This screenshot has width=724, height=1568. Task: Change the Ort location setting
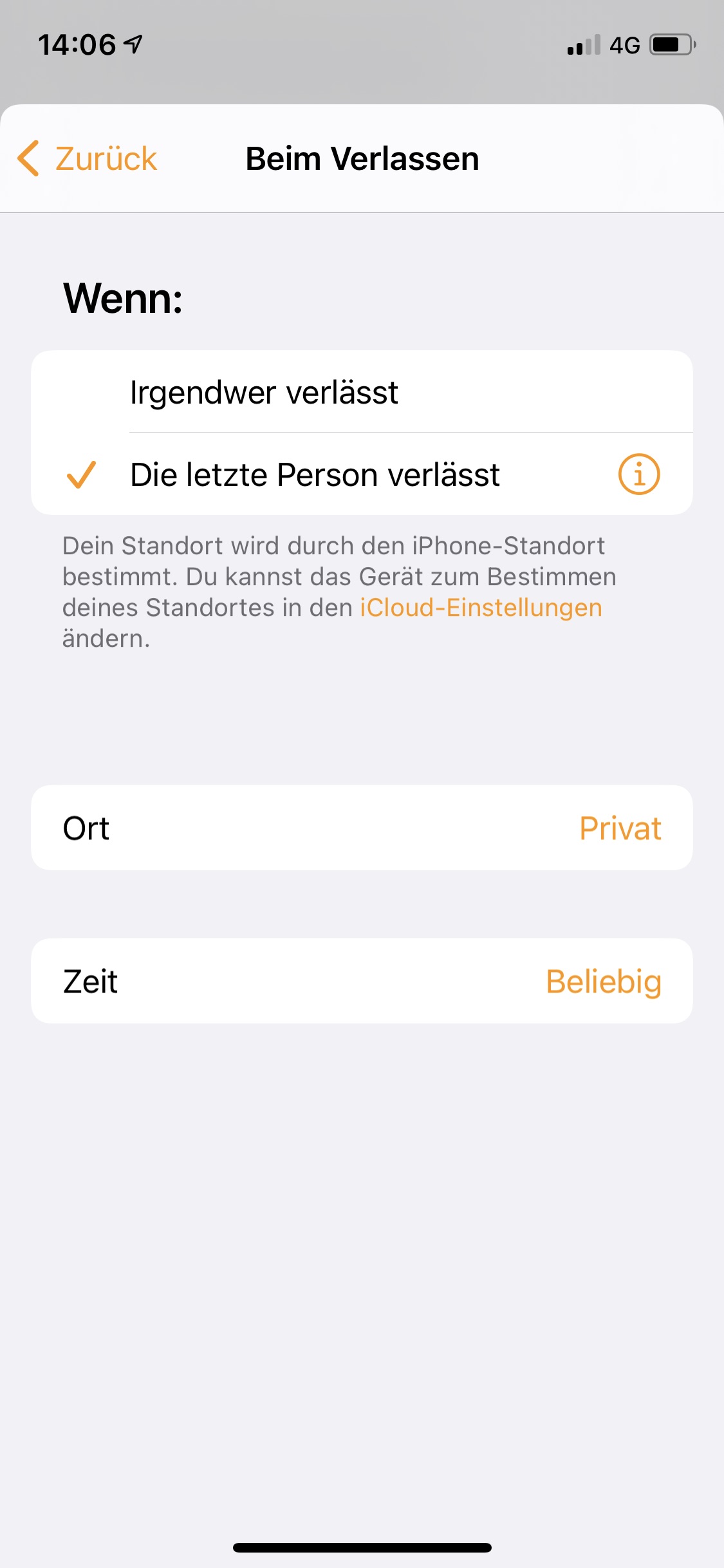coord(362,828)
